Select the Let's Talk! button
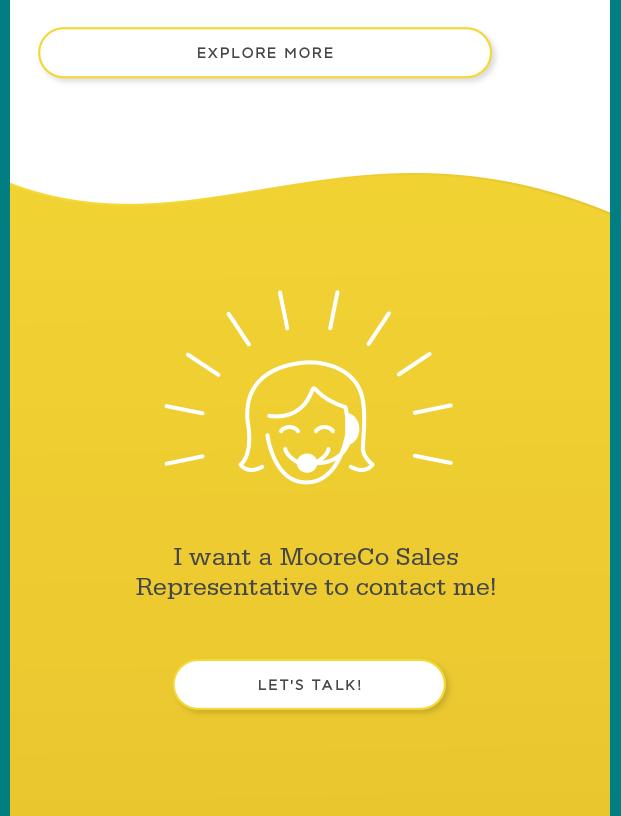Screen dimensions: 621x816 pos(309,685)
